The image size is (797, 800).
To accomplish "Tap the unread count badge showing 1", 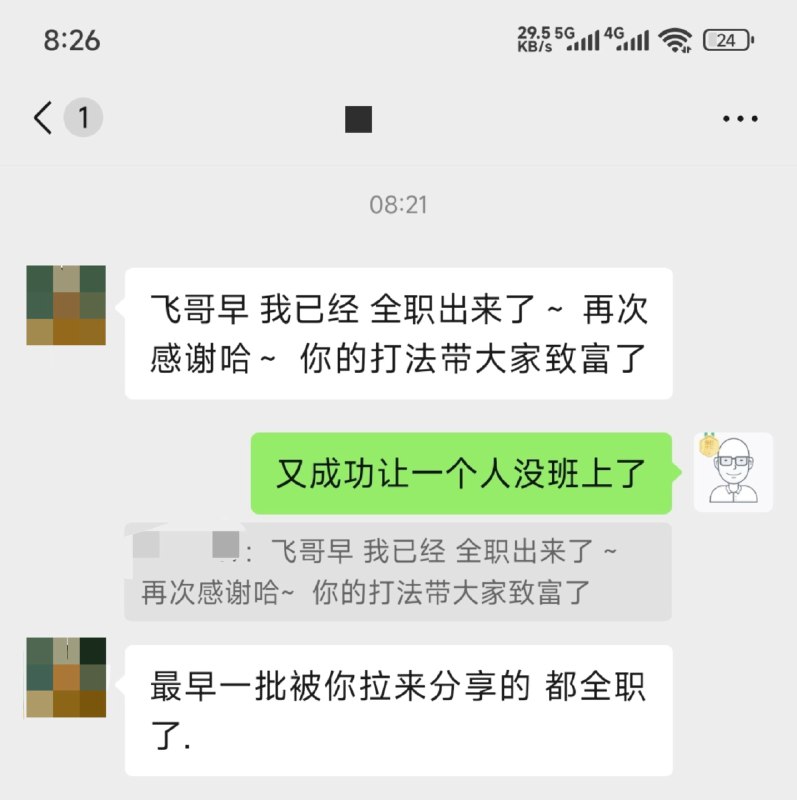I will point(81,117).
